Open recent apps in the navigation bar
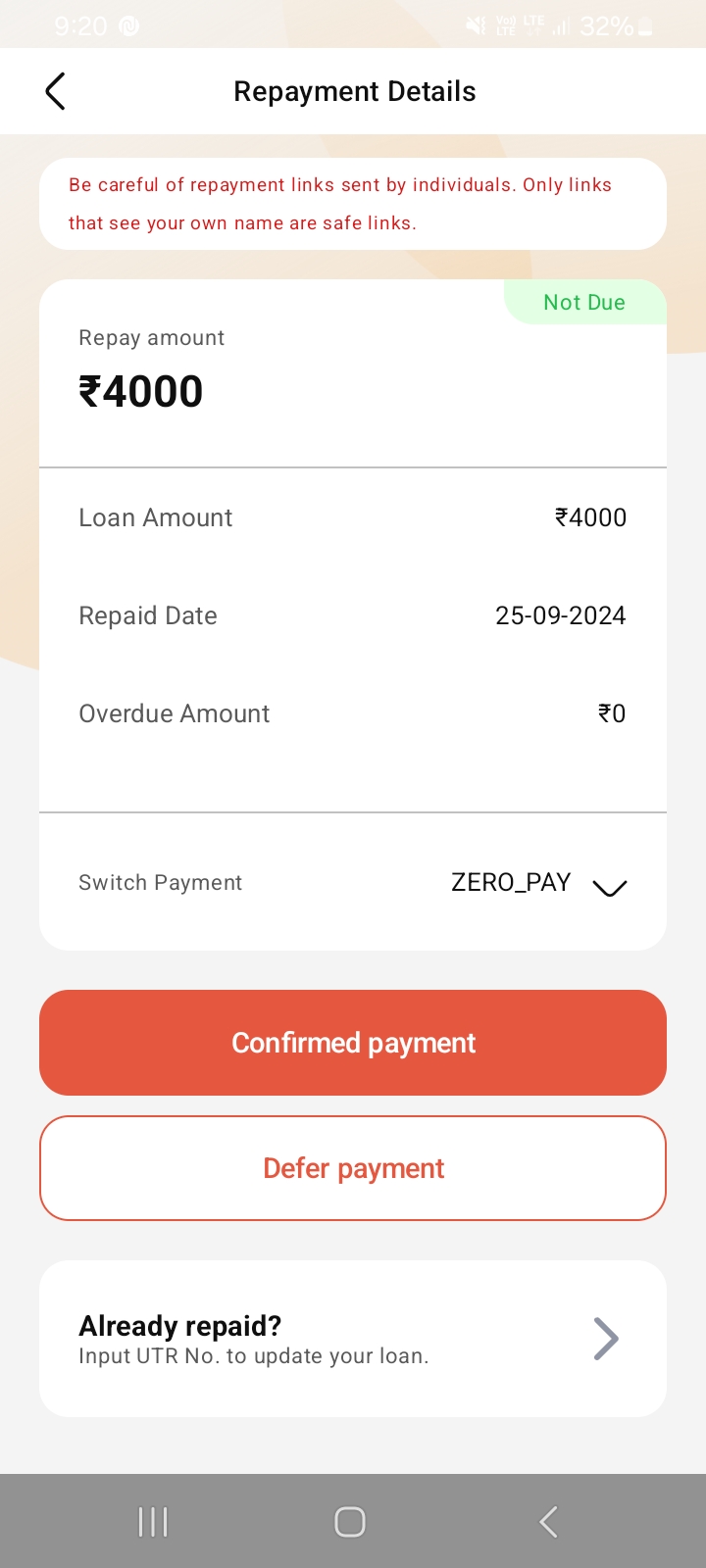The height and width of the screenshot is (1568, 706). coord(153,1522)
